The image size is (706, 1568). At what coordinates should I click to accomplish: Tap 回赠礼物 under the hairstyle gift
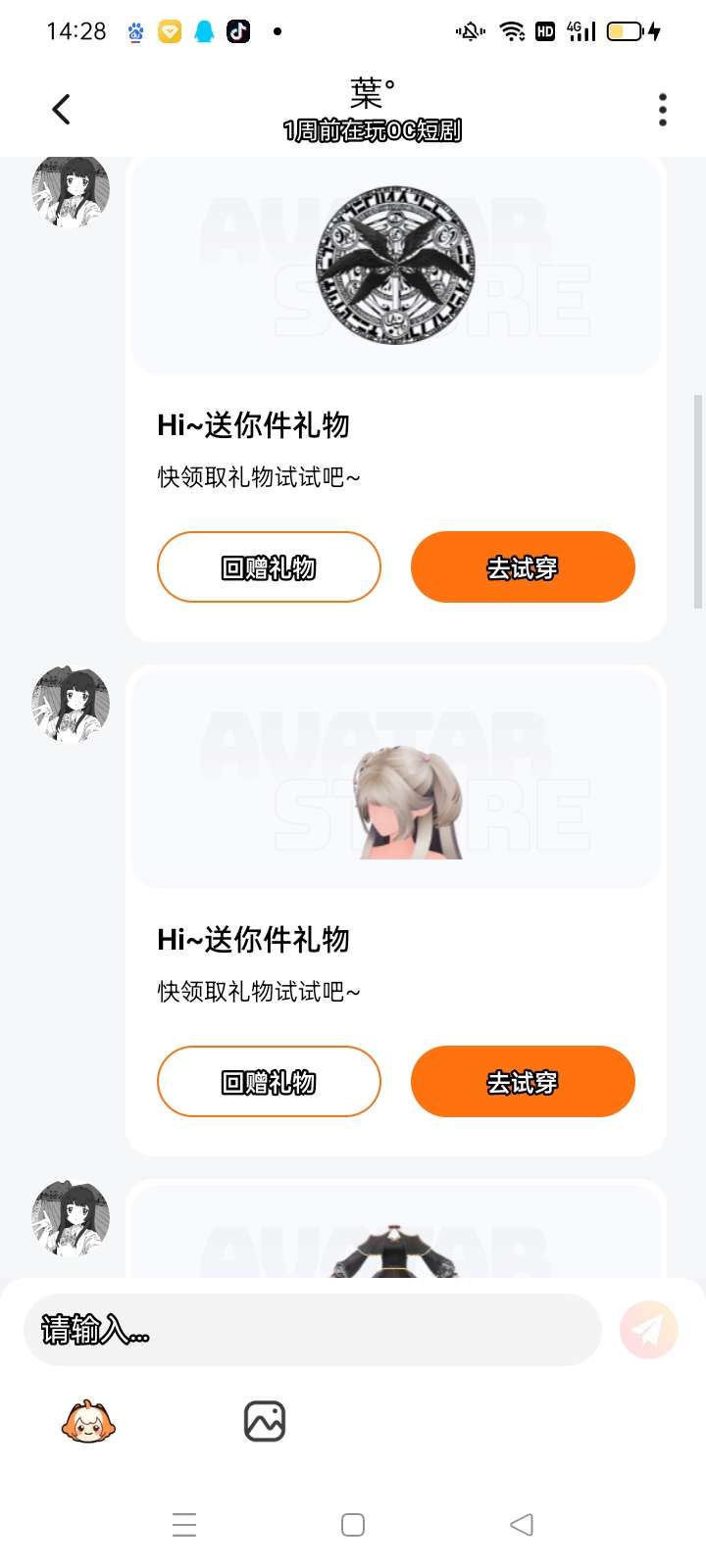(269, 1082)
